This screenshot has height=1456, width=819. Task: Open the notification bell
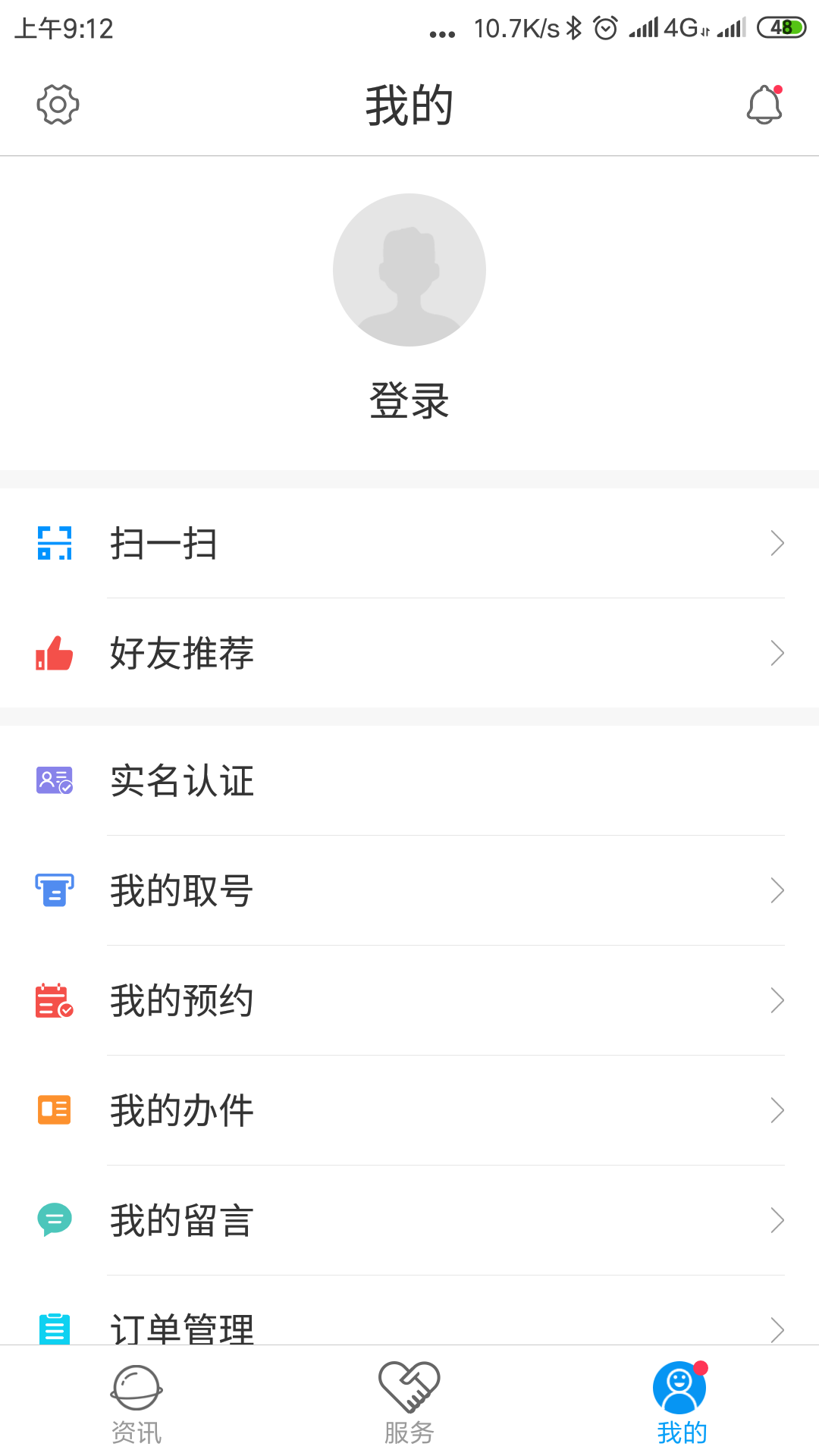(763, 105)
